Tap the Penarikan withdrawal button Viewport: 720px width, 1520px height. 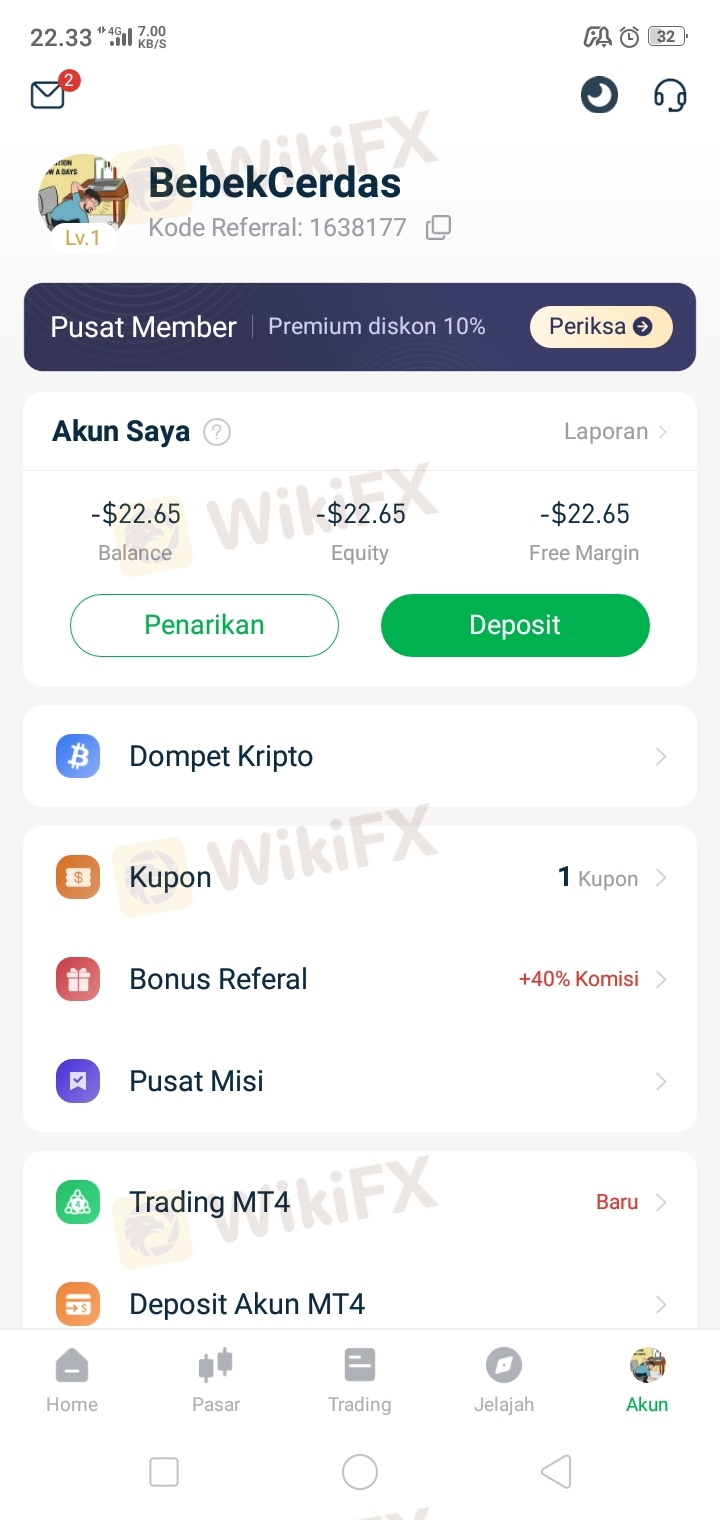[204, 625]
